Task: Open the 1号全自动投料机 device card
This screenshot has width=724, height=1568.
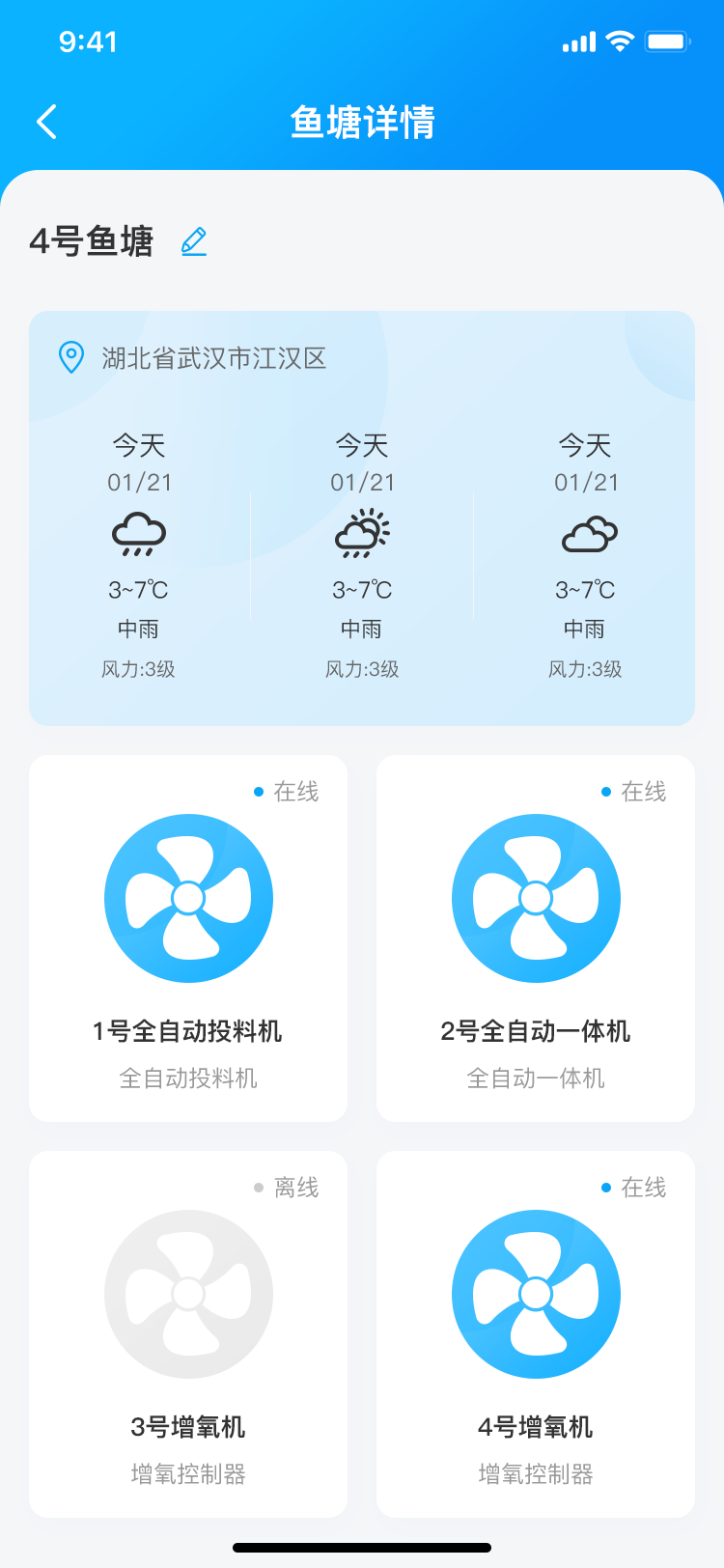Action: 188,938
